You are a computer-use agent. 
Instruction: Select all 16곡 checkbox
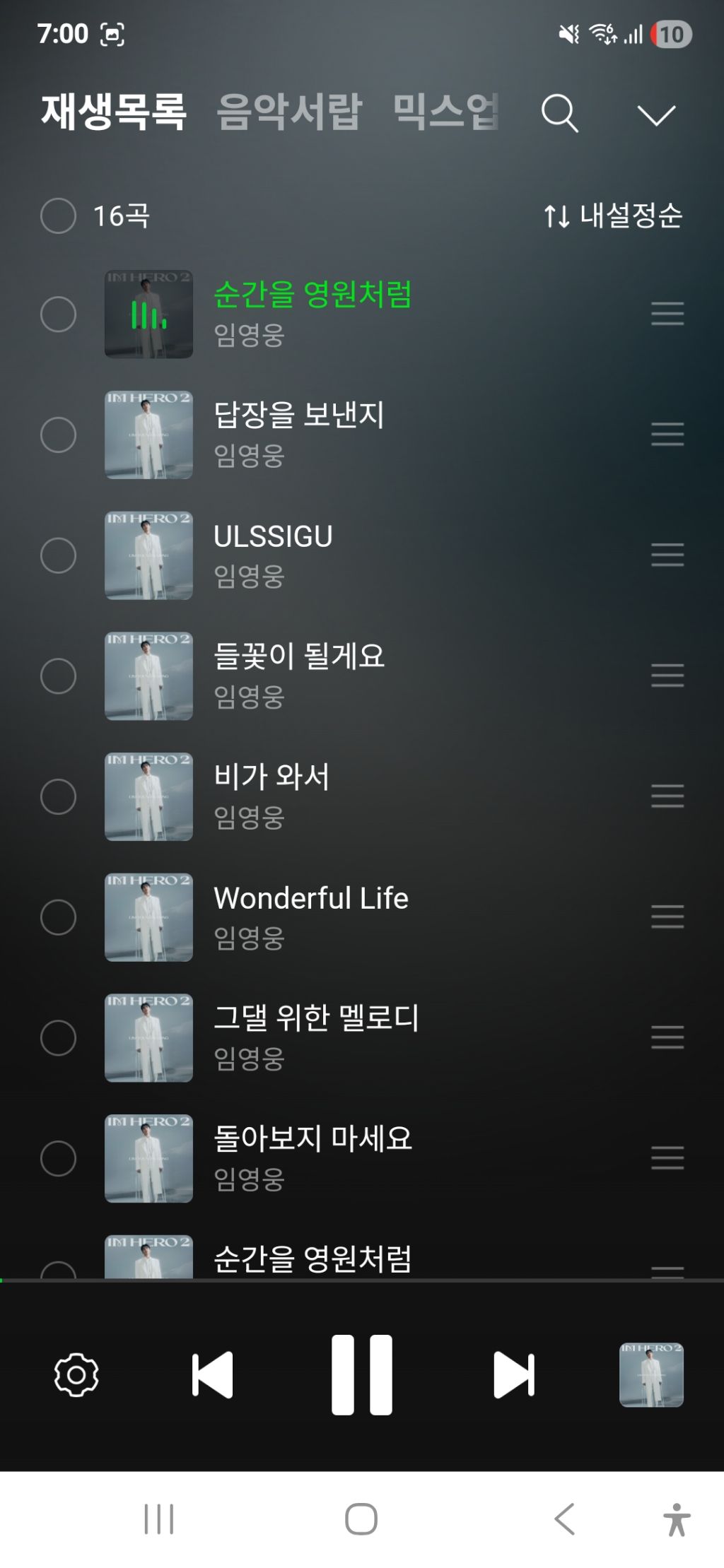pyautogui.click(x=58, y=216)
